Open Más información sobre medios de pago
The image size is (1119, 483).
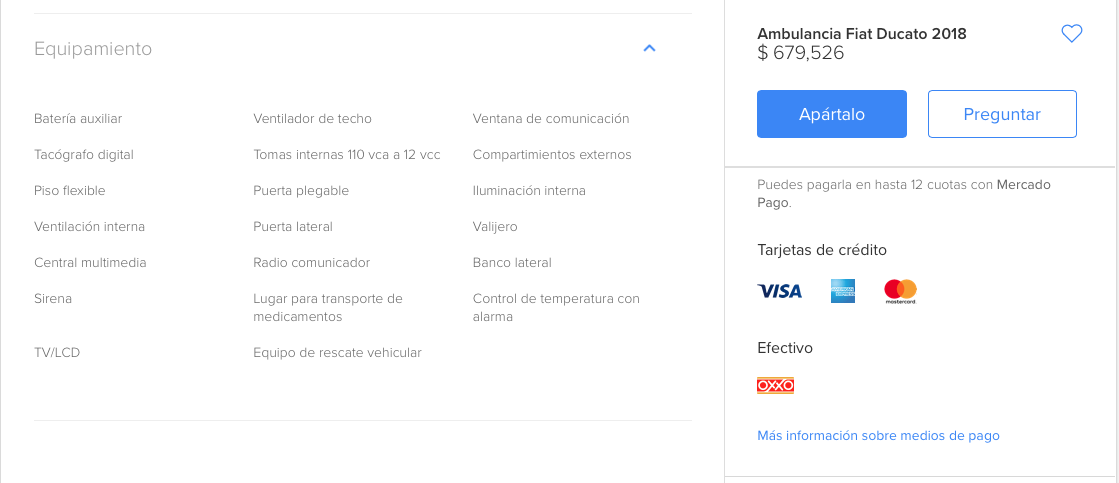(x=878, y=436)
